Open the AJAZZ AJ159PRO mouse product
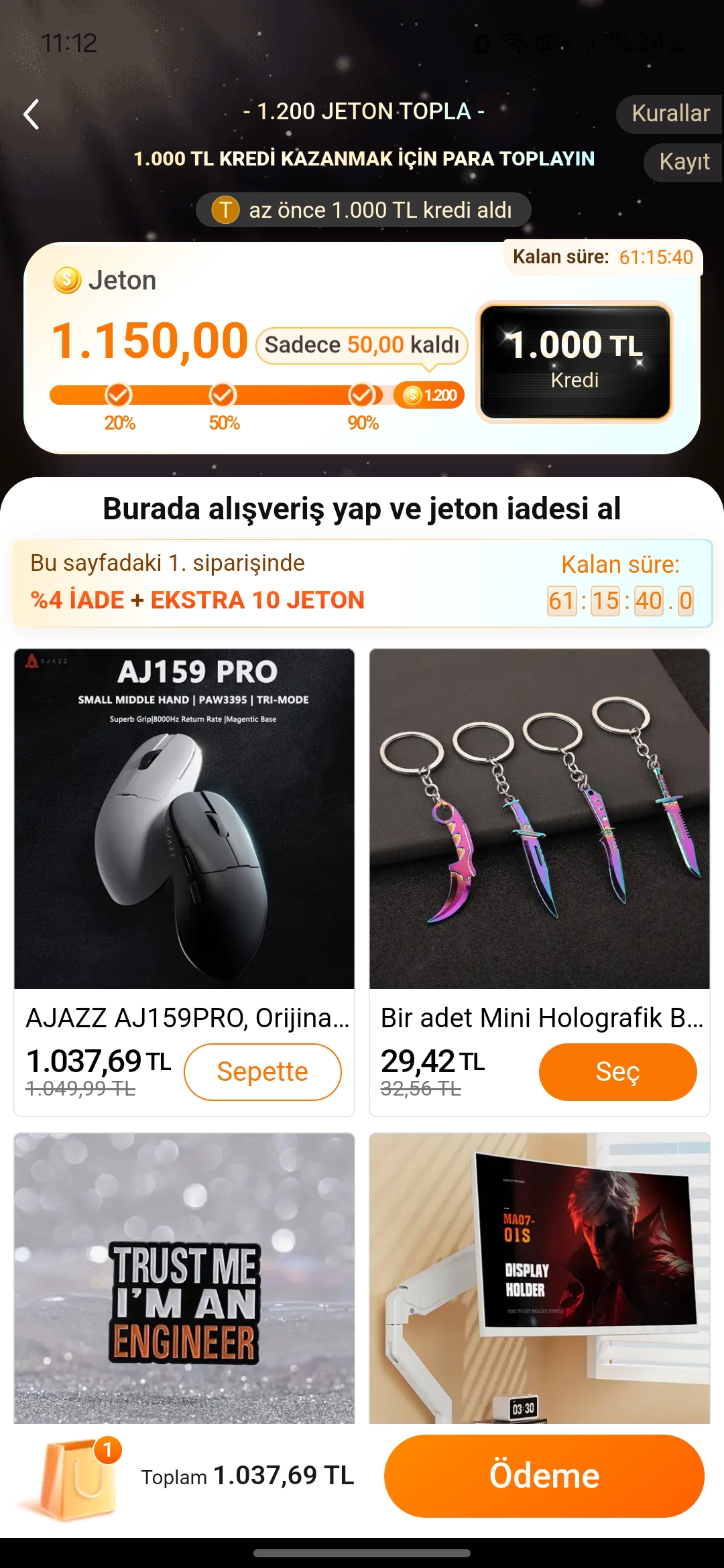This screenshot has width=724, height=1568. (x=184, y=818)
